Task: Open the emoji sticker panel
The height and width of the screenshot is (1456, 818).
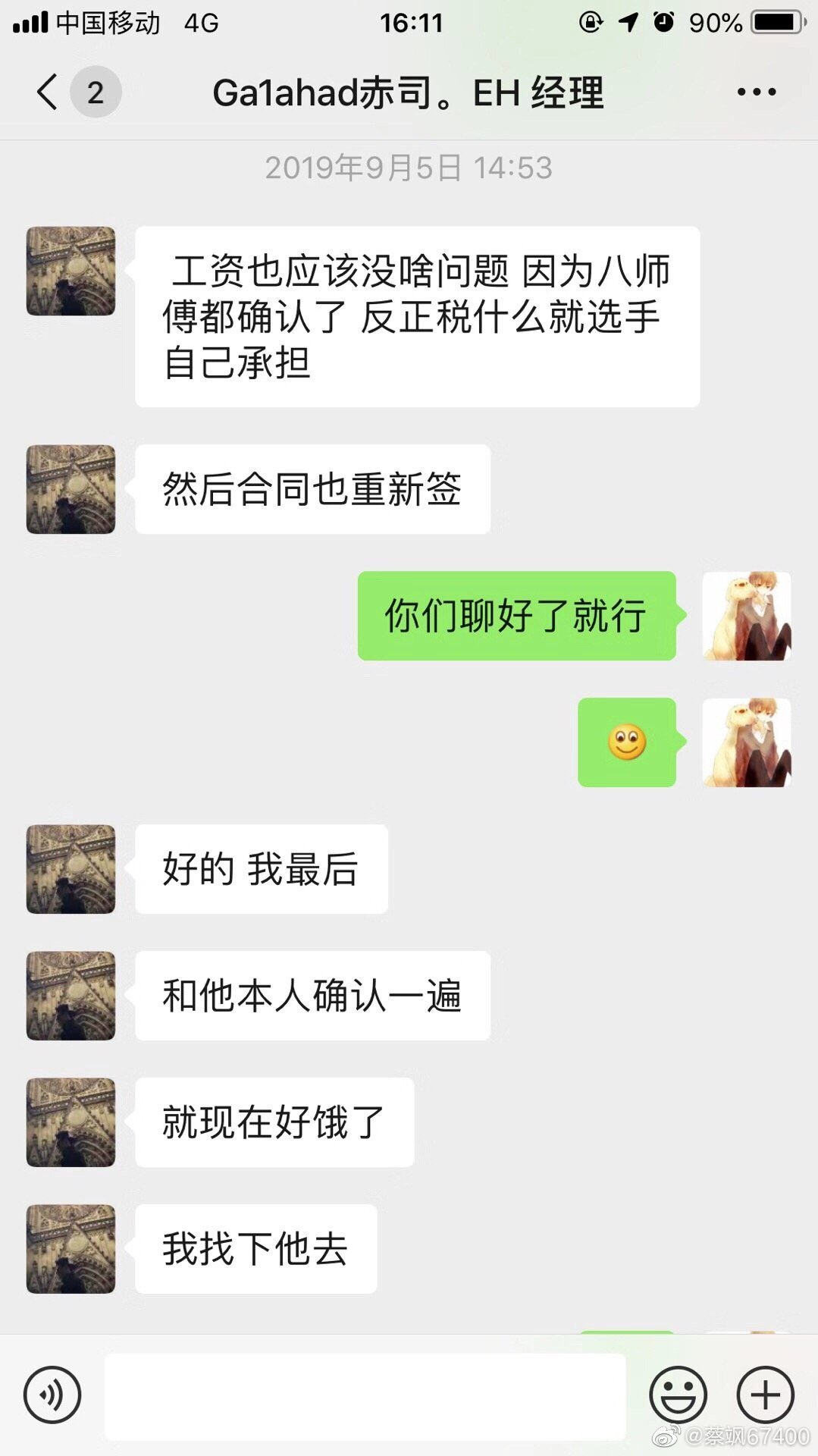Action: tap(679, 1395)
